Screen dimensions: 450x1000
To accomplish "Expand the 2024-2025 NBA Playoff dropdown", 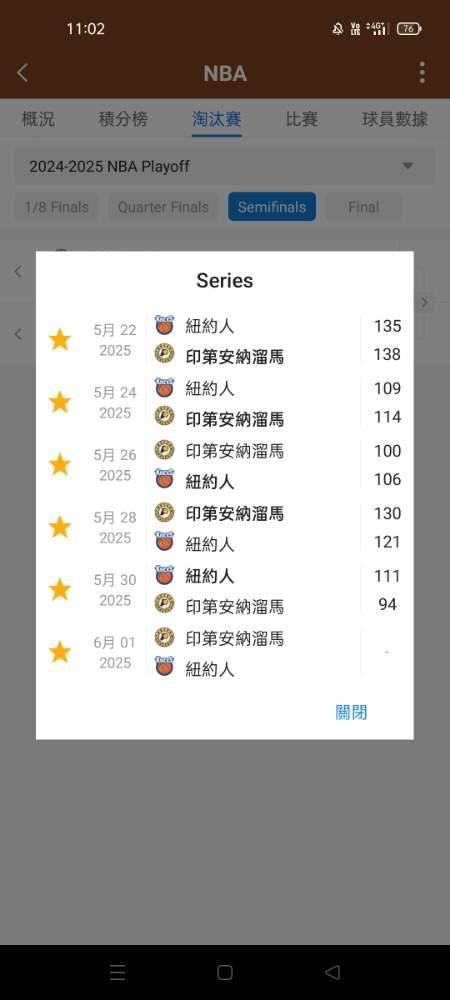I will 224,166.
